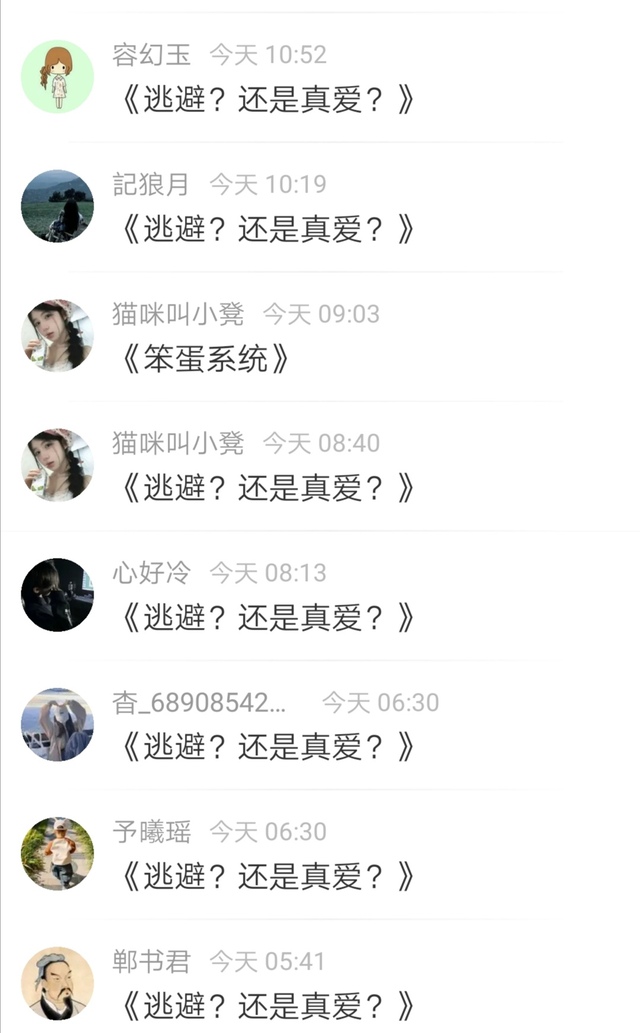Tap 予曦瑶's profile picture
Image resolution: width=640 pixels, height=1033 pixels.
coord(57,854)
